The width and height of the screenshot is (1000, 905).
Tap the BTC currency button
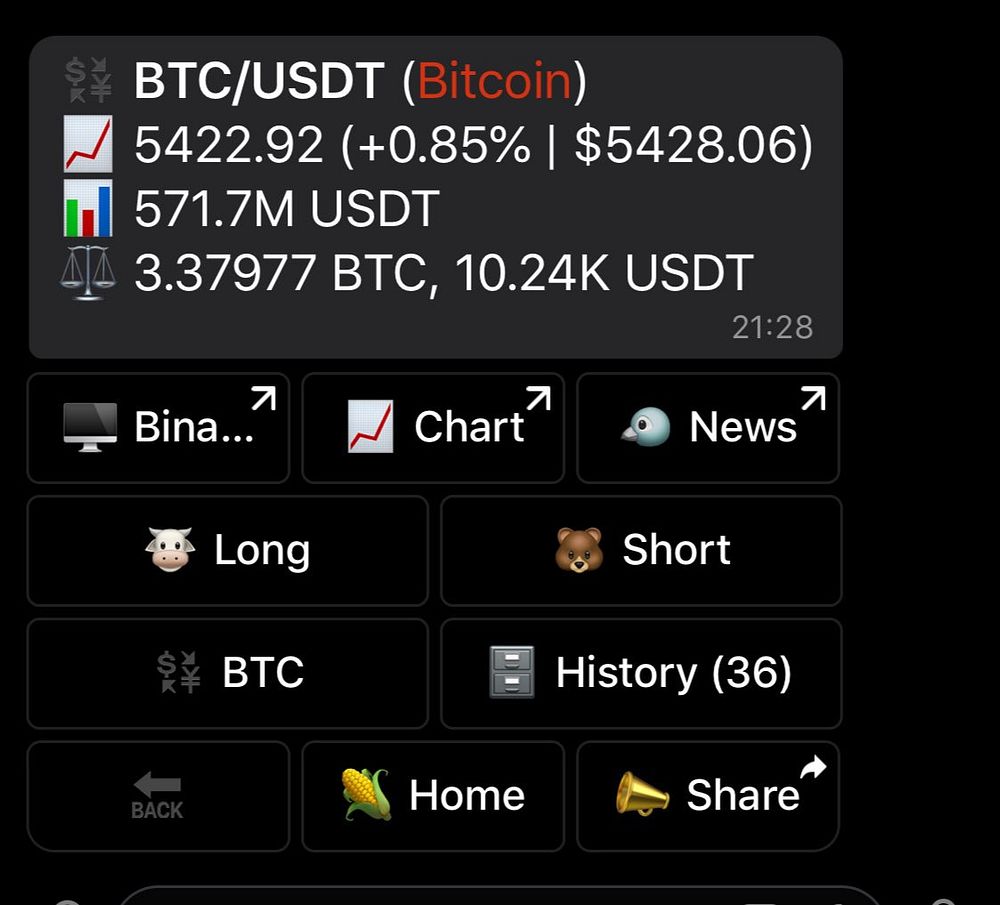tap(228, 673)
